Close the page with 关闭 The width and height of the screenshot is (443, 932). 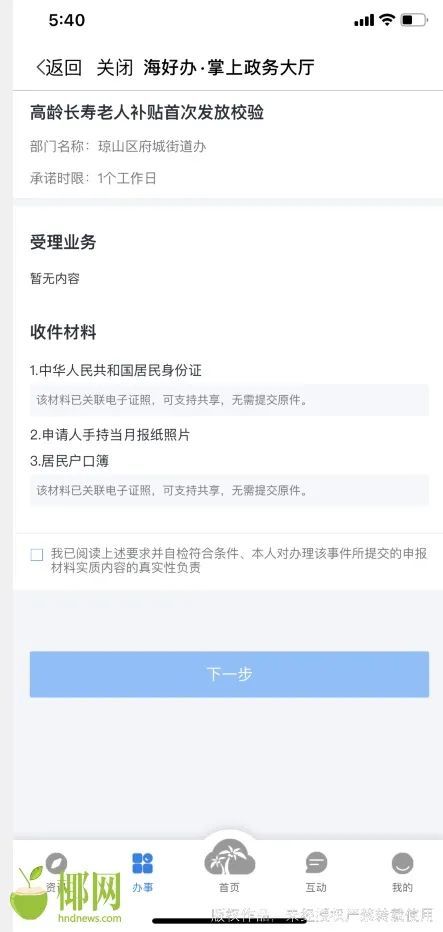[x=115, y=68]
